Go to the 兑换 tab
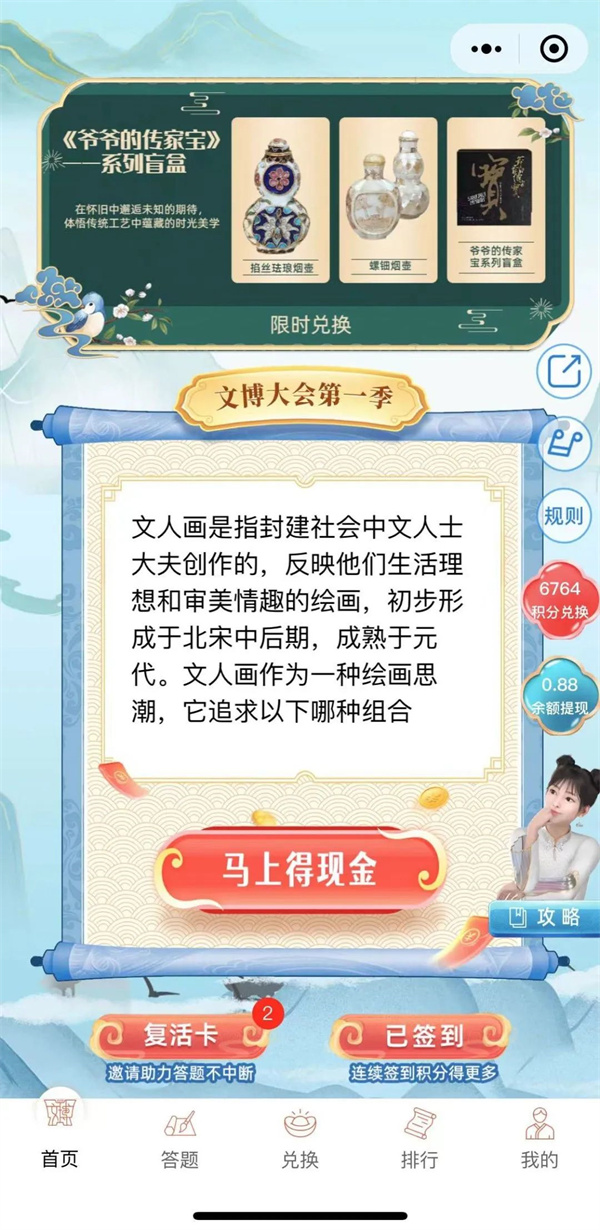 tap(299, 1138)
